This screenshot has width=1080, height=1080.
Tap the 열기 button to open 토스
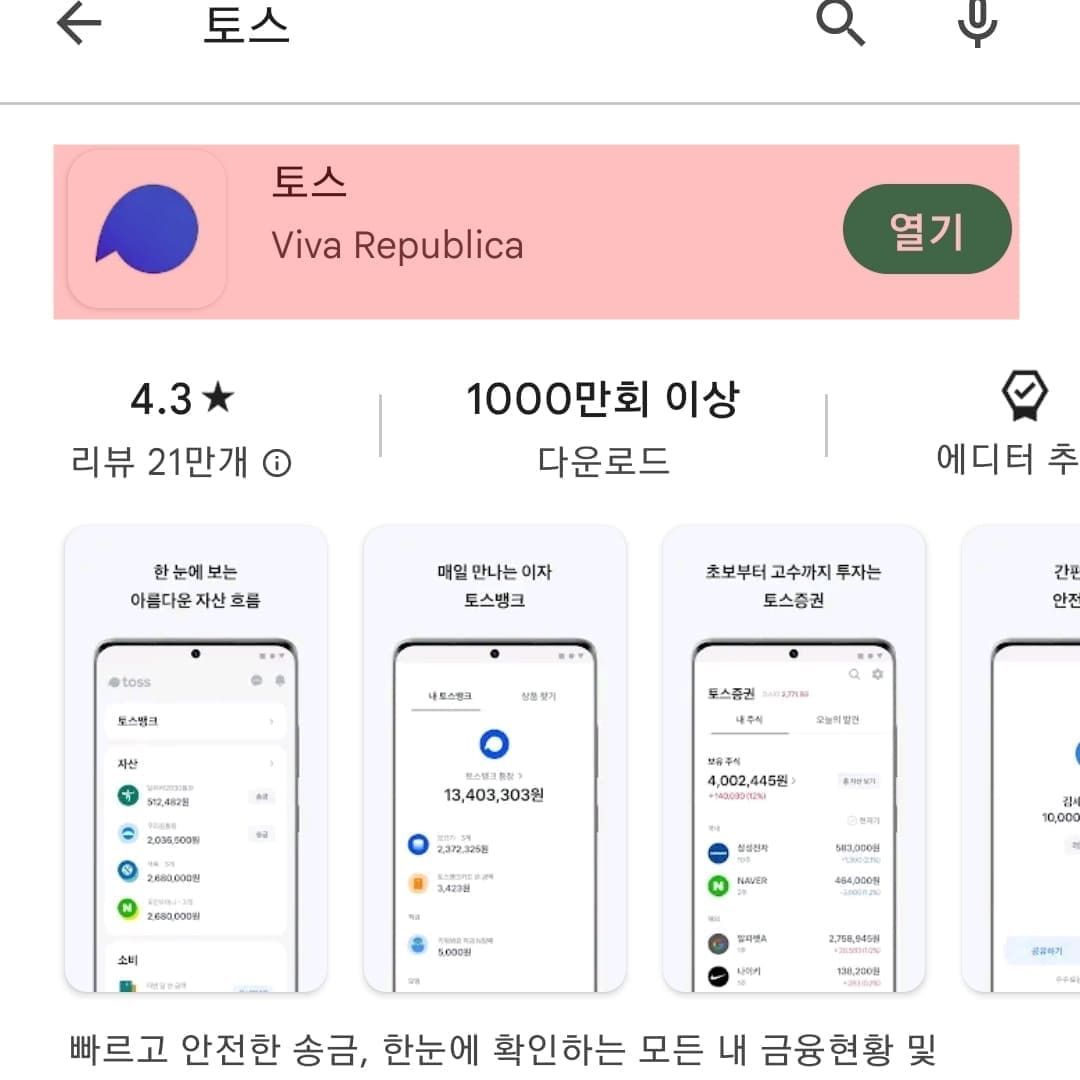[927, 230]
